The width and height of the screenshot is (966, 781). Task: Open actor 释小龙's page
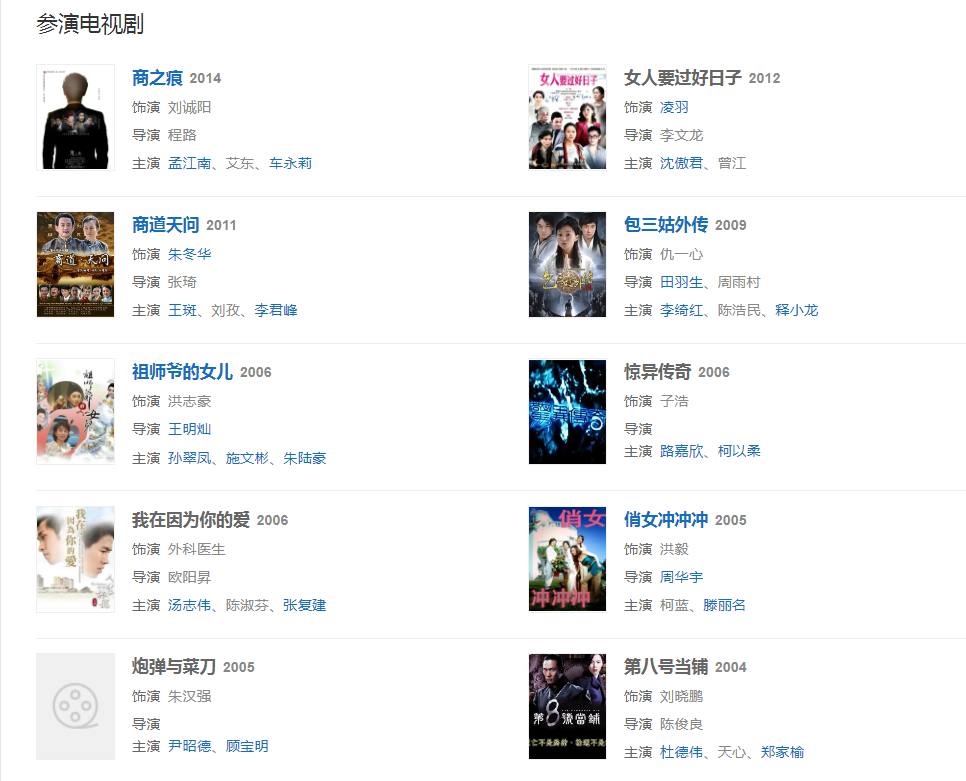pos(796,310)
